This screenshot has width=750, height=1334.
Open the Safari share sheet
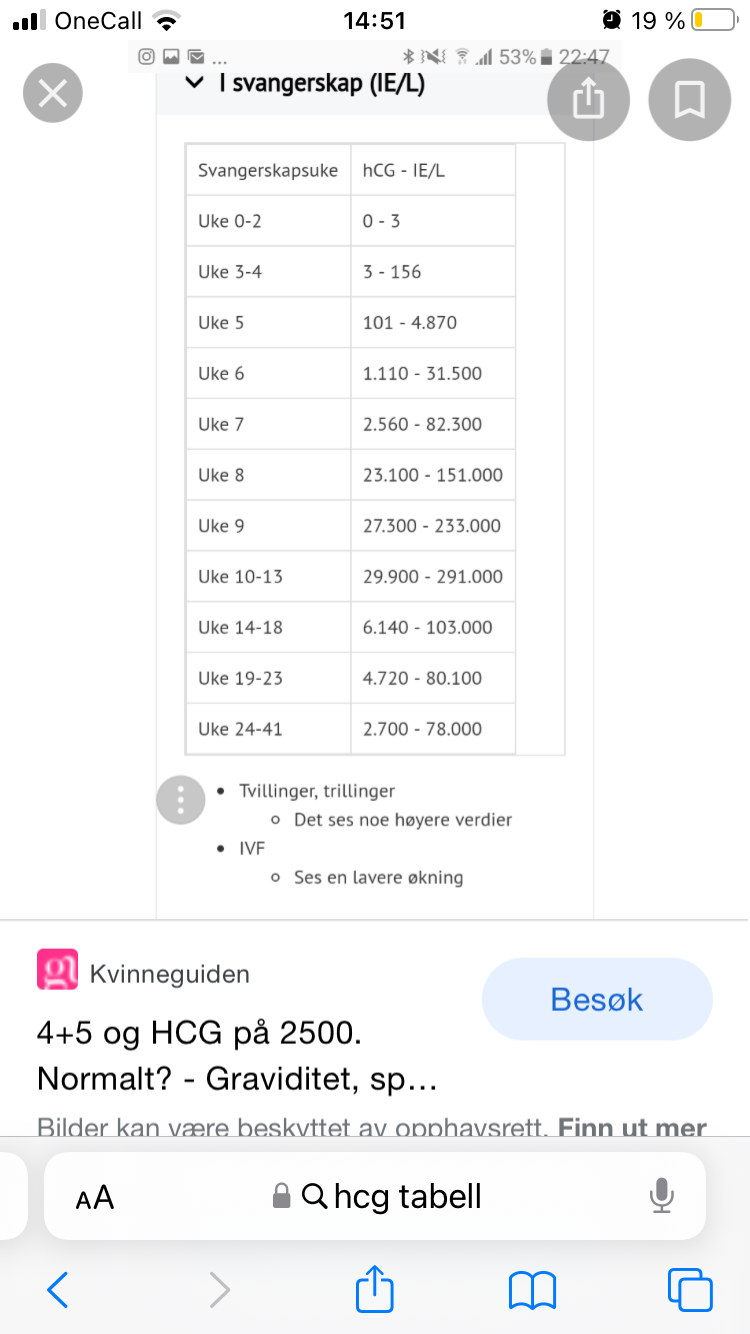[375, 1288]
